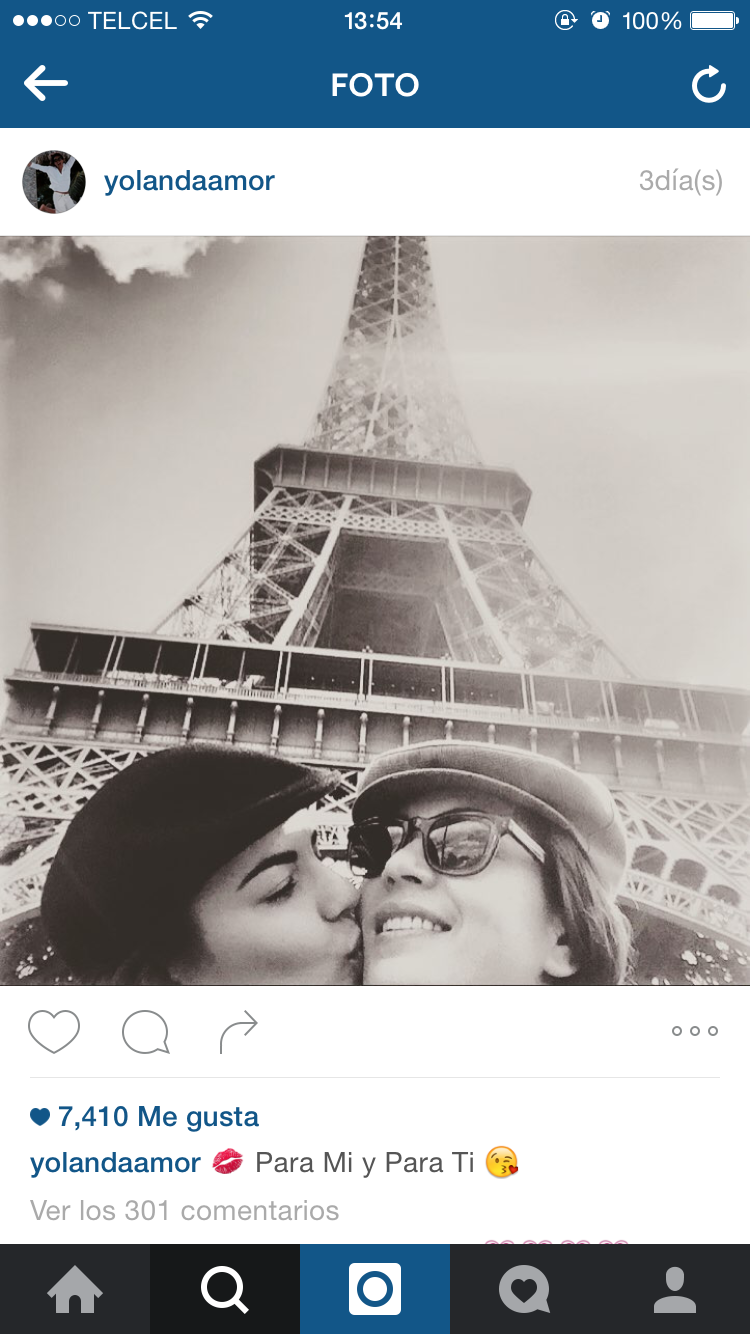Like this photo with the heart
Screen dimensions: 750x1334
(x=54, y=1032)
